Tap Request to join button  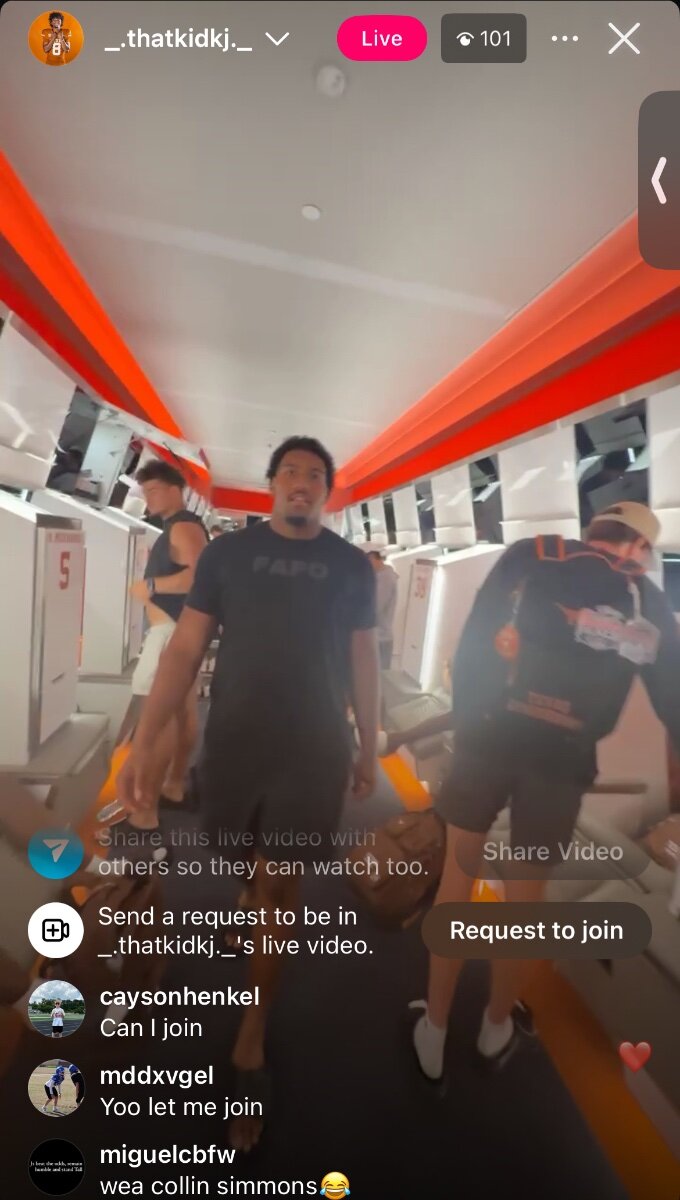[536, 930]
